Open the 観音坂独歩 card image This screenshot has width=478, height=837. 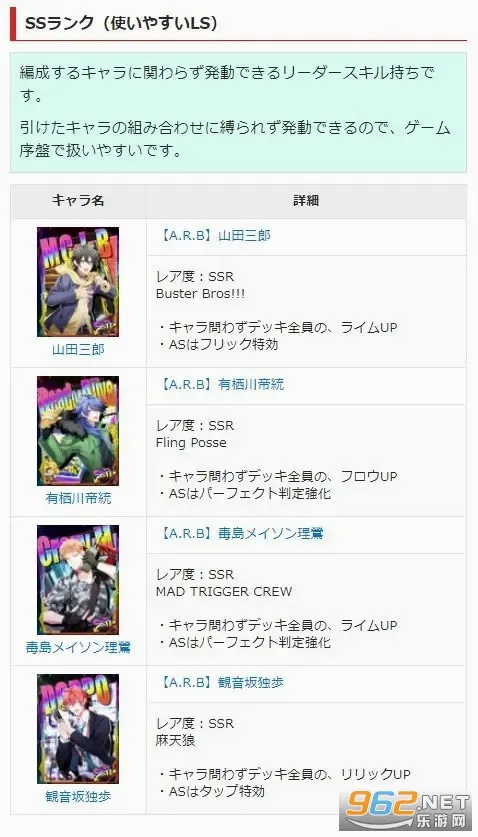point(78,729)
